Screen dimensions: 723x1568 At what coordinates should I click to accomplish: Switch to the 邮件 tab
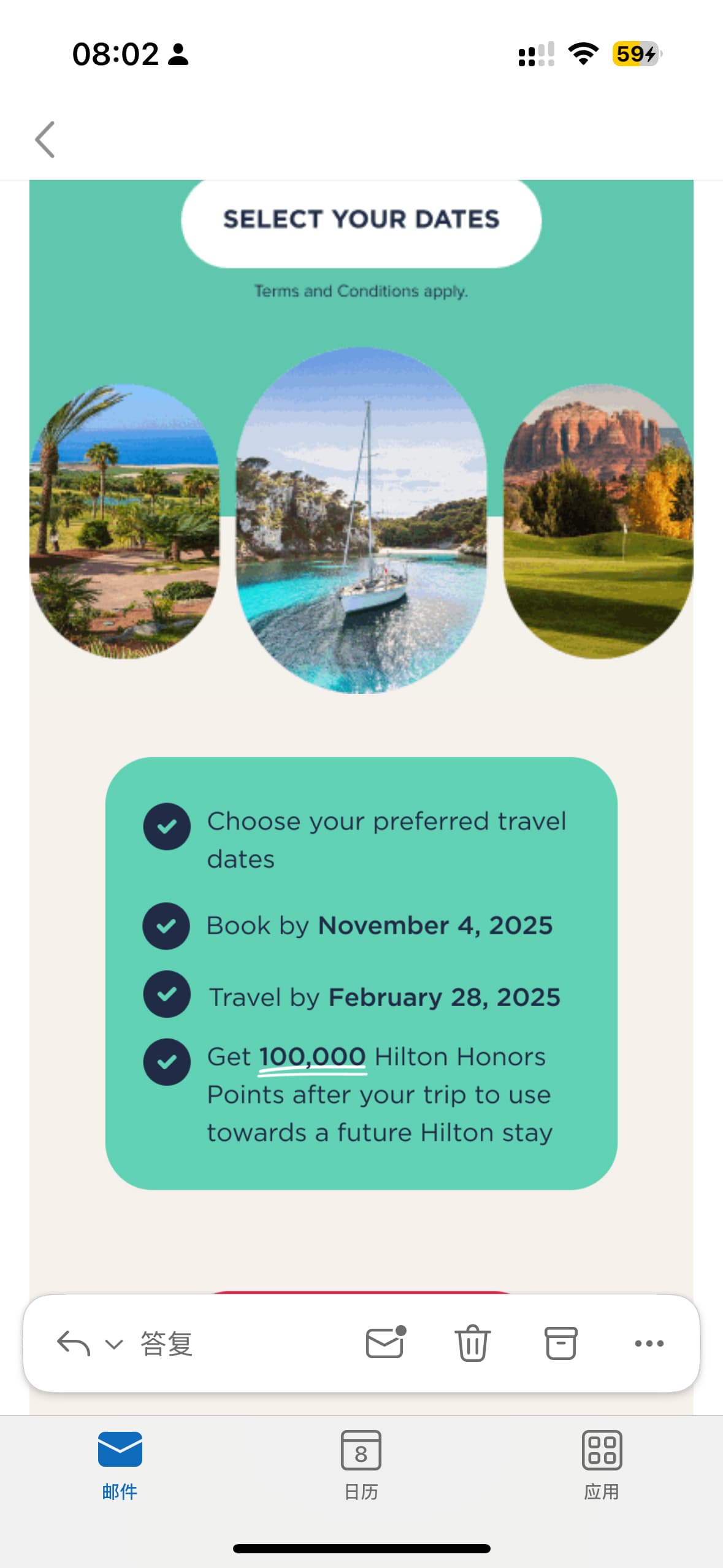coord(120,1463)
